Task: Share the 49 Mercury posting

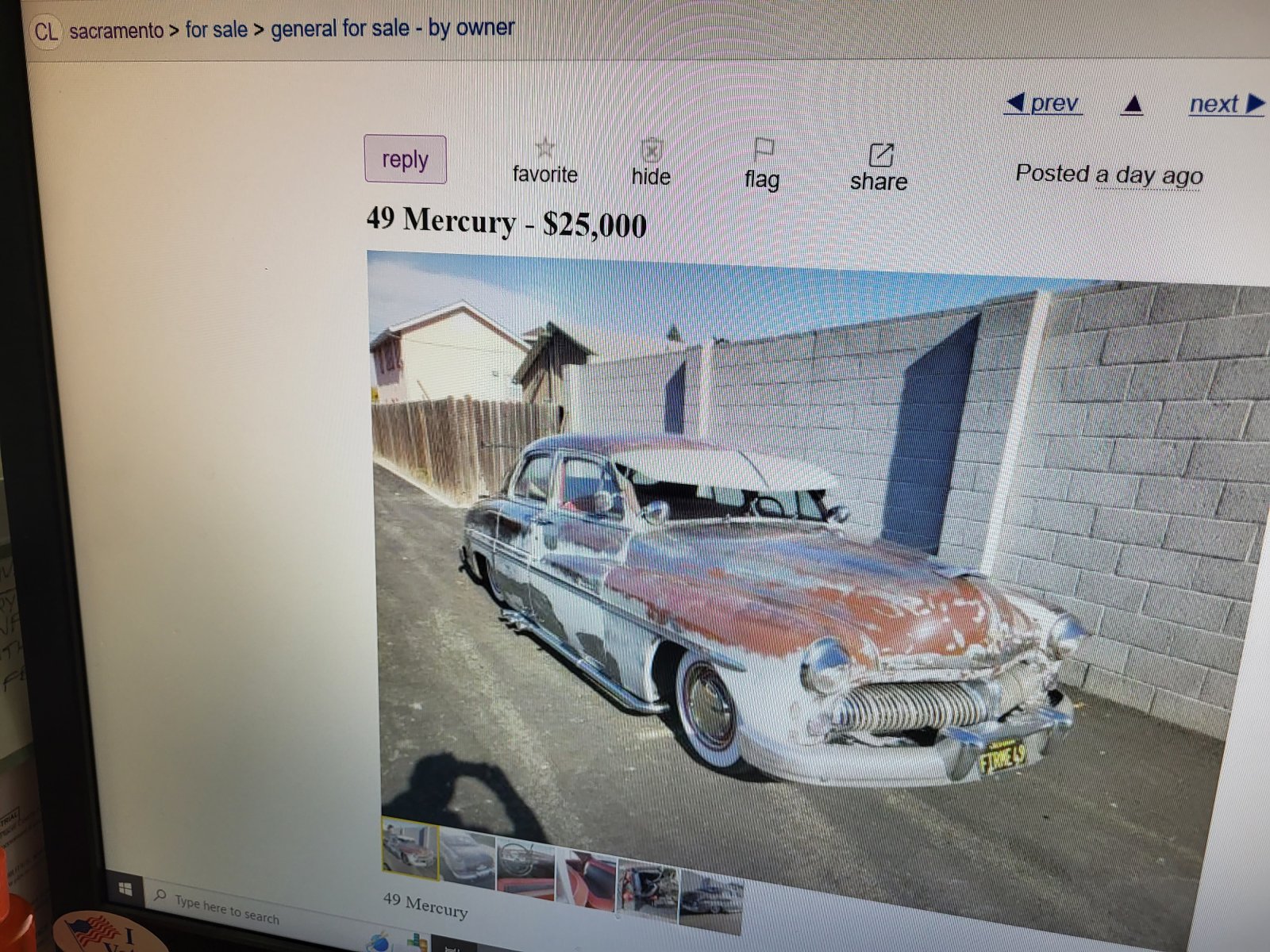Action: (879, 167)
